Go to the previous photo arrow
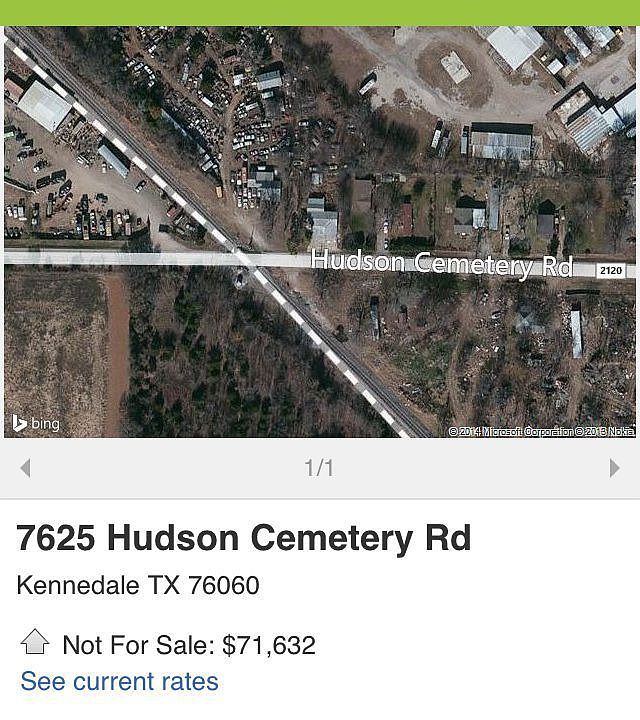The width and height of the screenshot is (640, 720). point(26,468)
